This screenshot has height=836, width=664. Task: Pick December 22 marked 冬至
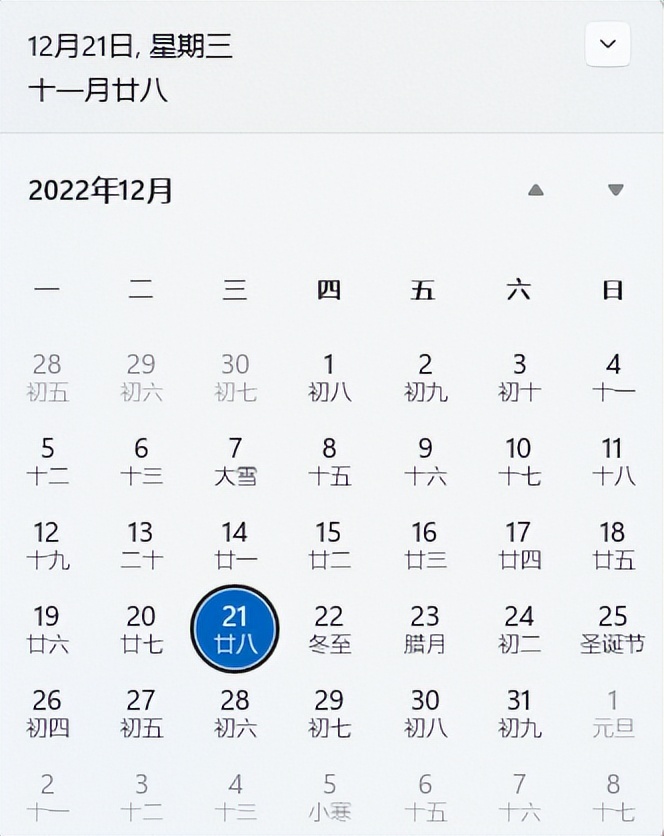coord(329,629)
